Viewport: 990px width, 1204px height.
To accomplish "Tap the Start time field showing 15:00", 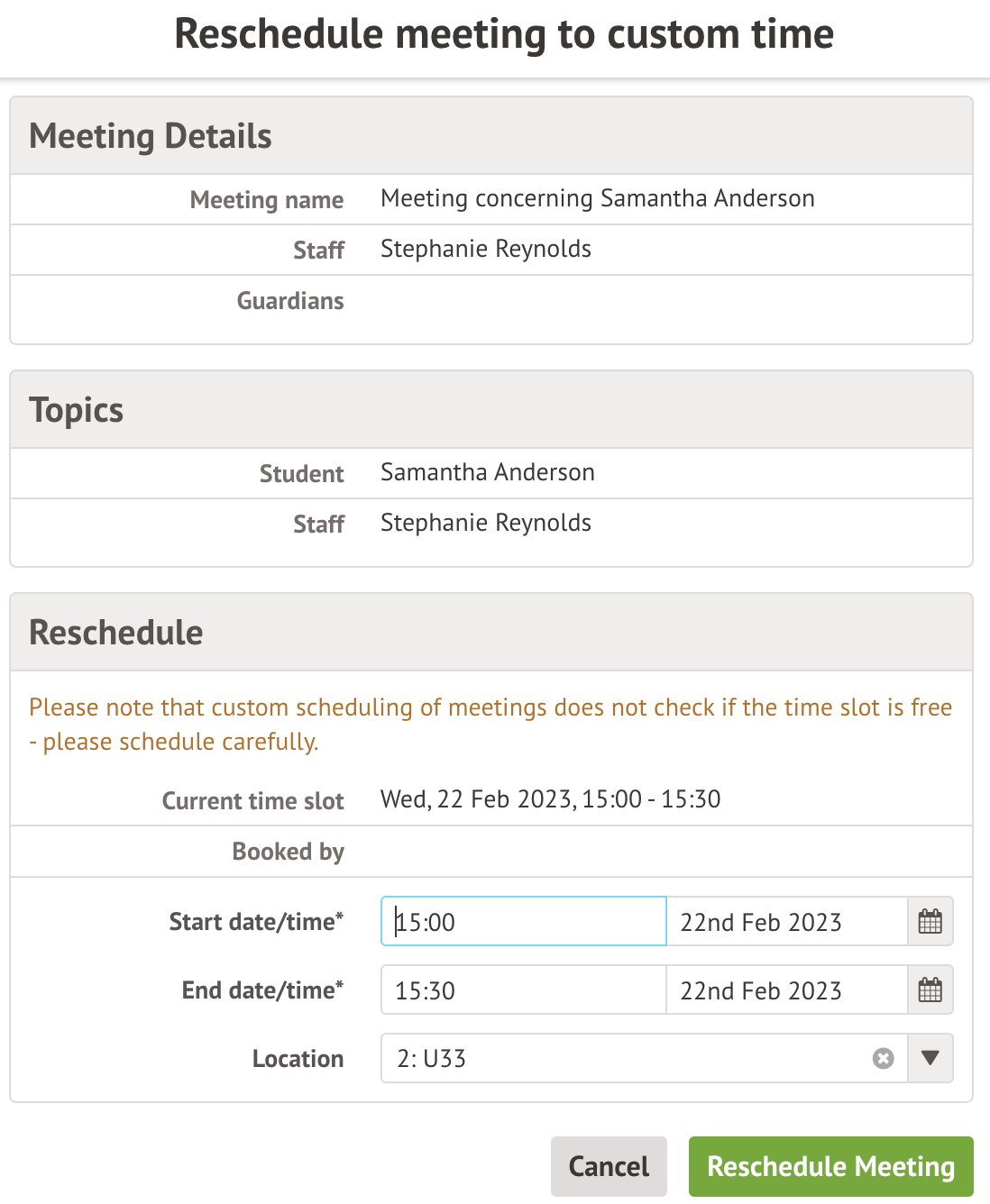I will tap(523, 921).
